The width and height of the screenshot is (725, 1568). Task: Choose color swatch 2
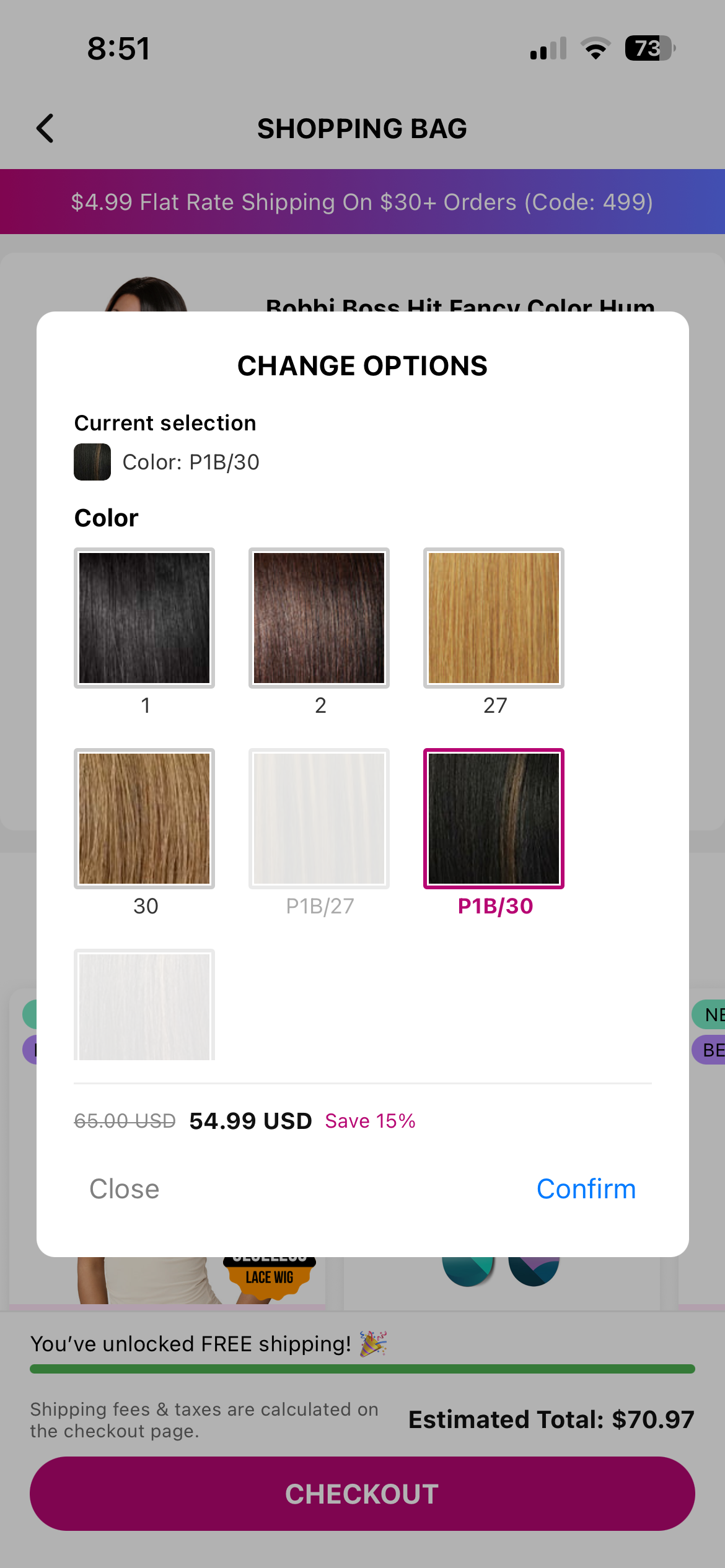319,618
